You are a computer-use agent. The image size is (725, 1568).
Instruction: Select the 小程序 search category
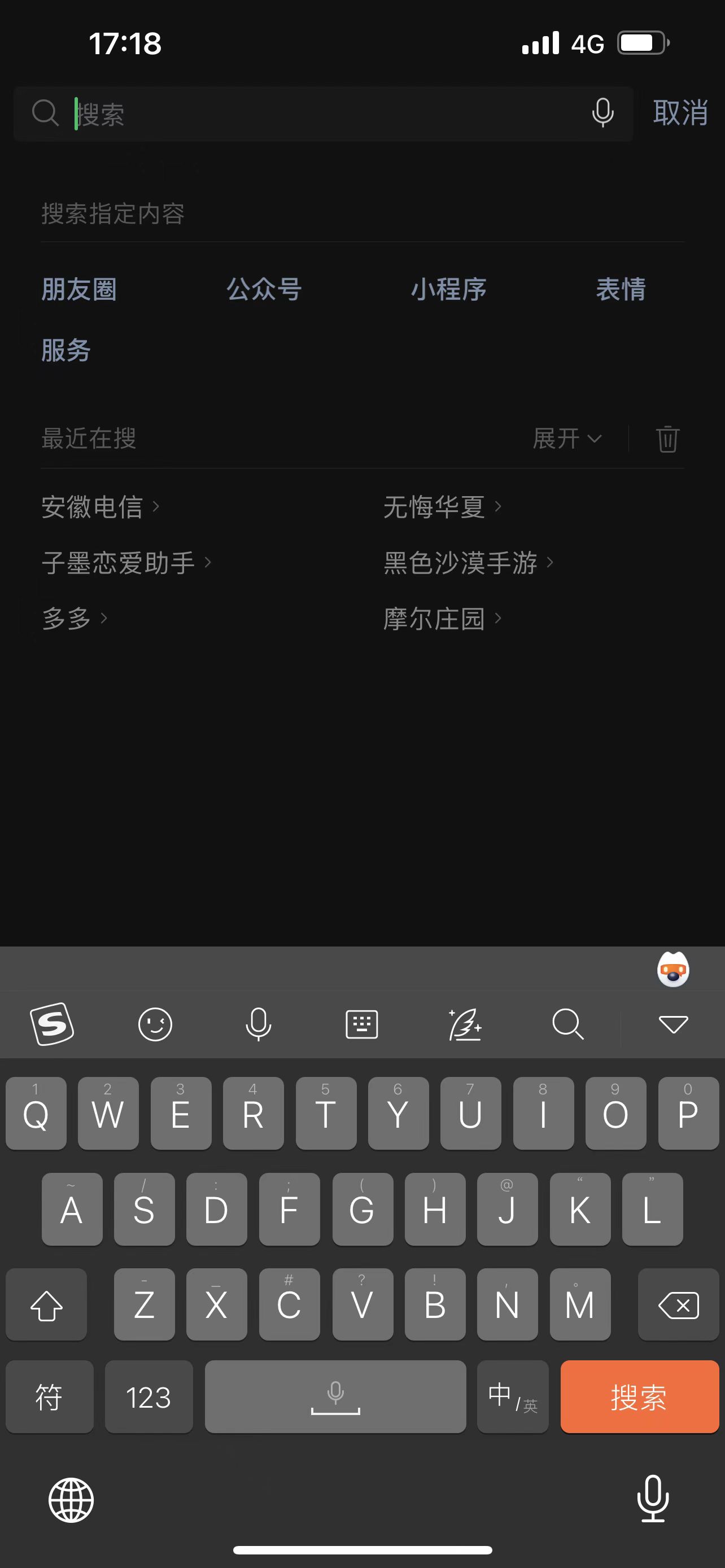pos(449,290)
